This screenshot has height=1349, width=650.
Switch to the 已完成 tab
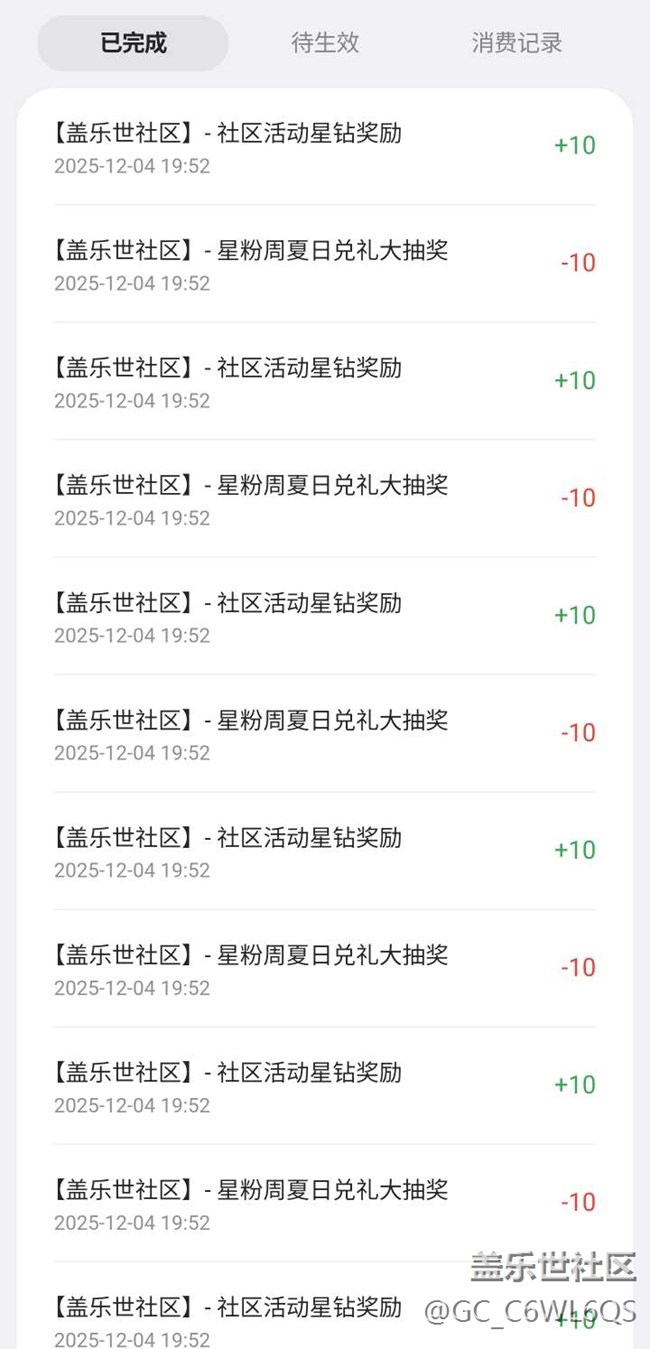pos(133,43)
